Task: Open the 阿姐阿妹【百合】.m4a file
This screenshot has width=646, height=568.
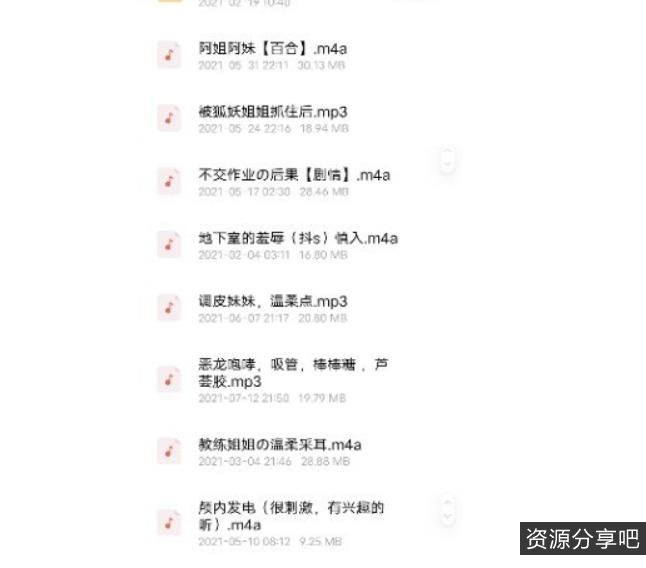Action: coord(272,49)
